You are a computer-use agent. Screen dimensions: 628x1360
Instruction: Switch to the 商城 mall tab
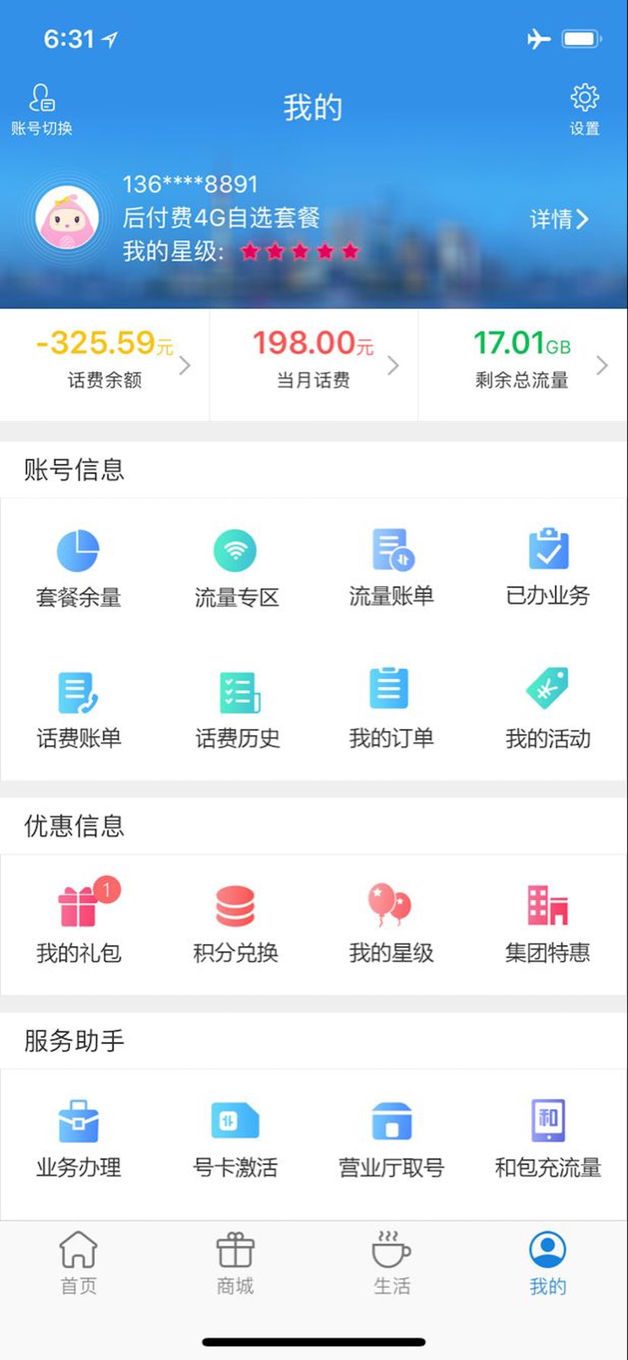(x=236, y=1262)
